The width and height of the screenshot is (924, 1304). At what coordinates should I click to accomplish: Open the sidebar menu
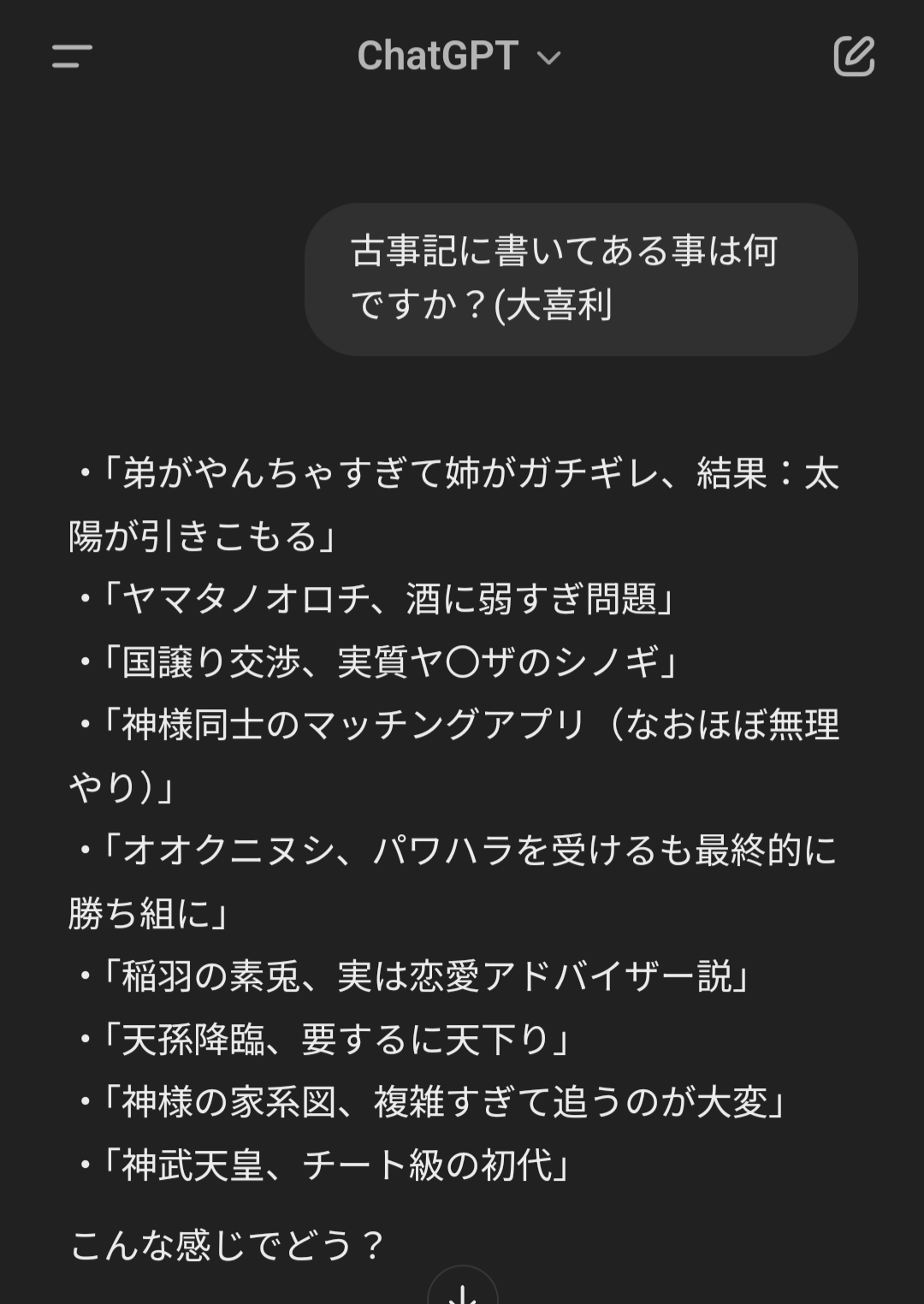click(72, 56)
